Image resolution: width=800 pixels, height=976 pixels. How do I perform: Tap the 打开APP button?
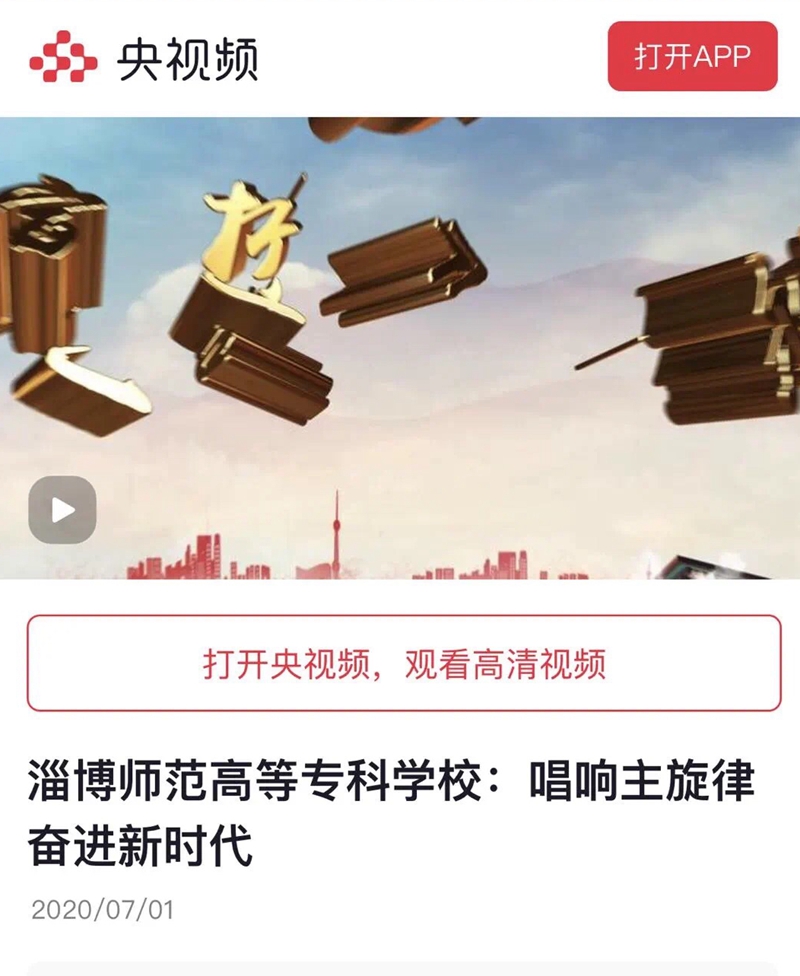(x=692, y=56)
